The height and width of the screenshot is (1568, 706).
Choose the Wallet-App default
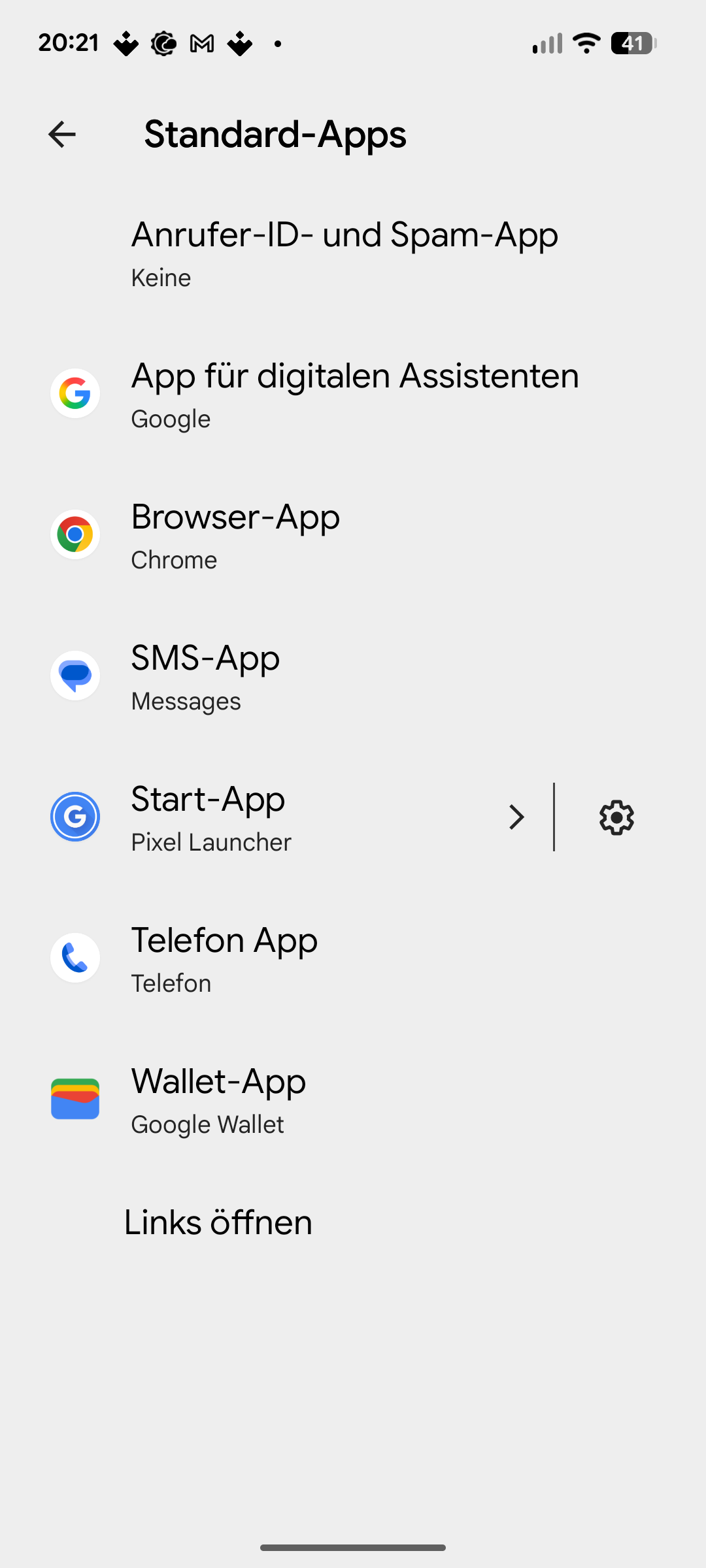tap(353, 1102)
